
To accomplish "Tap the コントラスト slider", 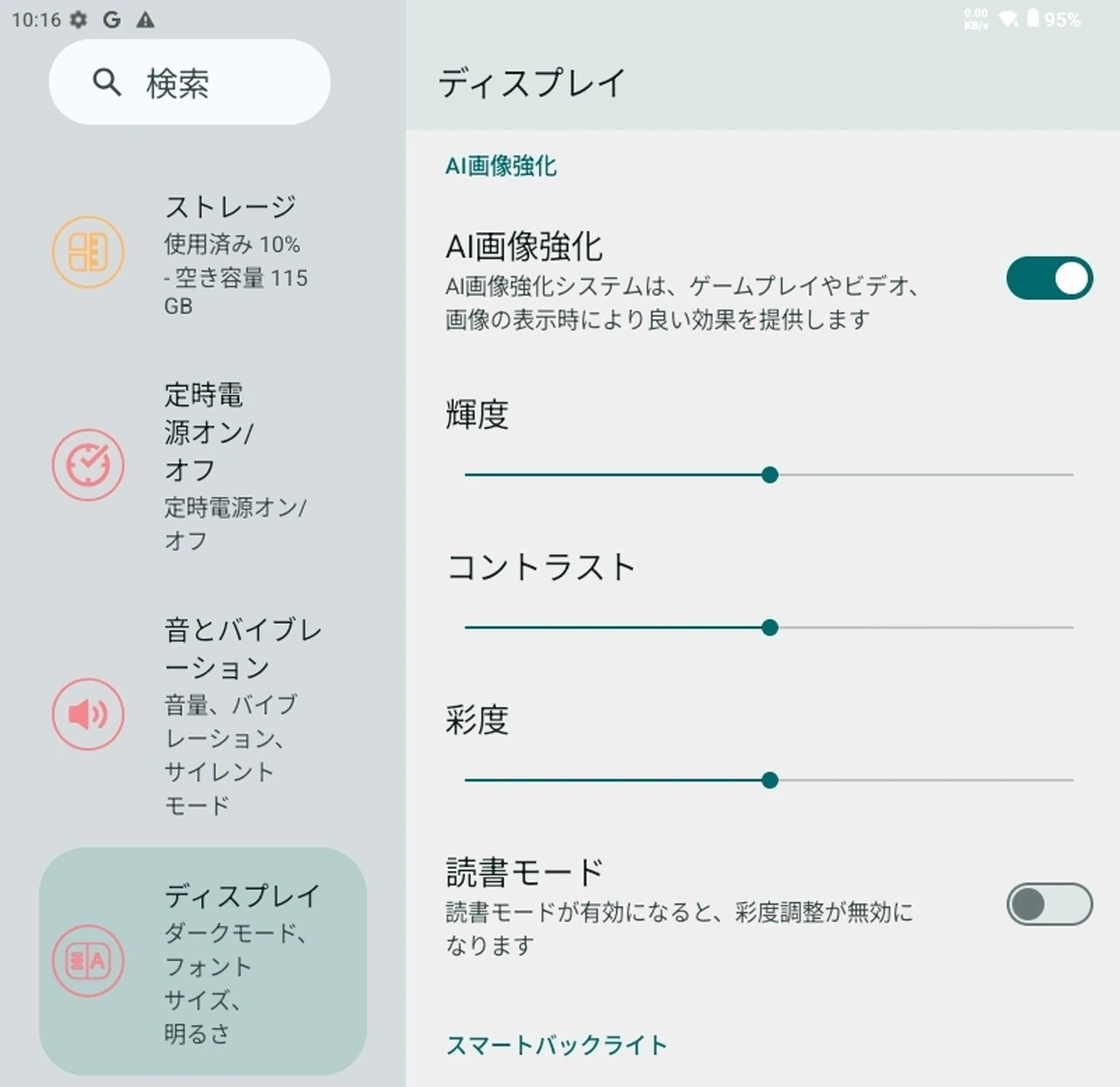I will 769,628.
